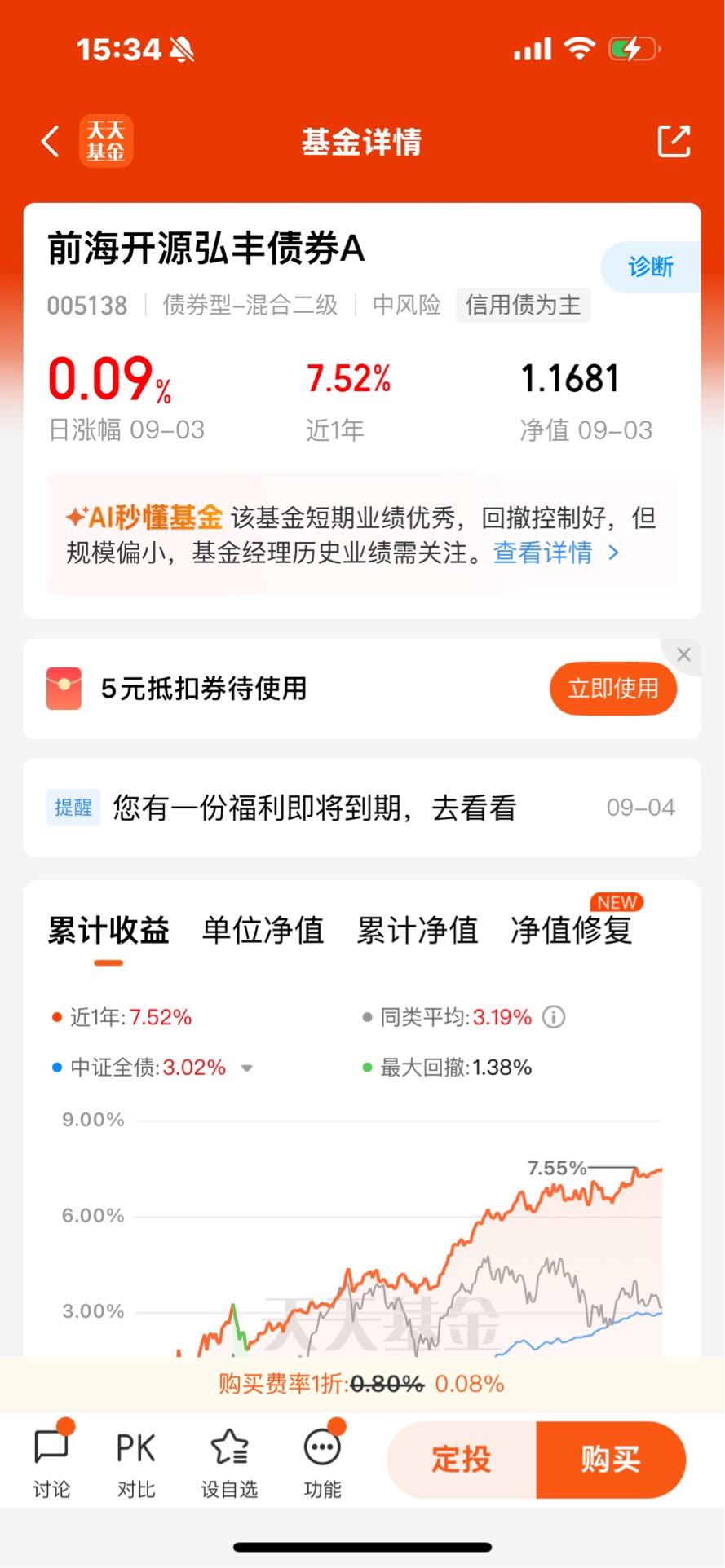This screenshot has width=725, height=1568.
Task: Select the 累计收益 tab
Action: tap(108, 930)
